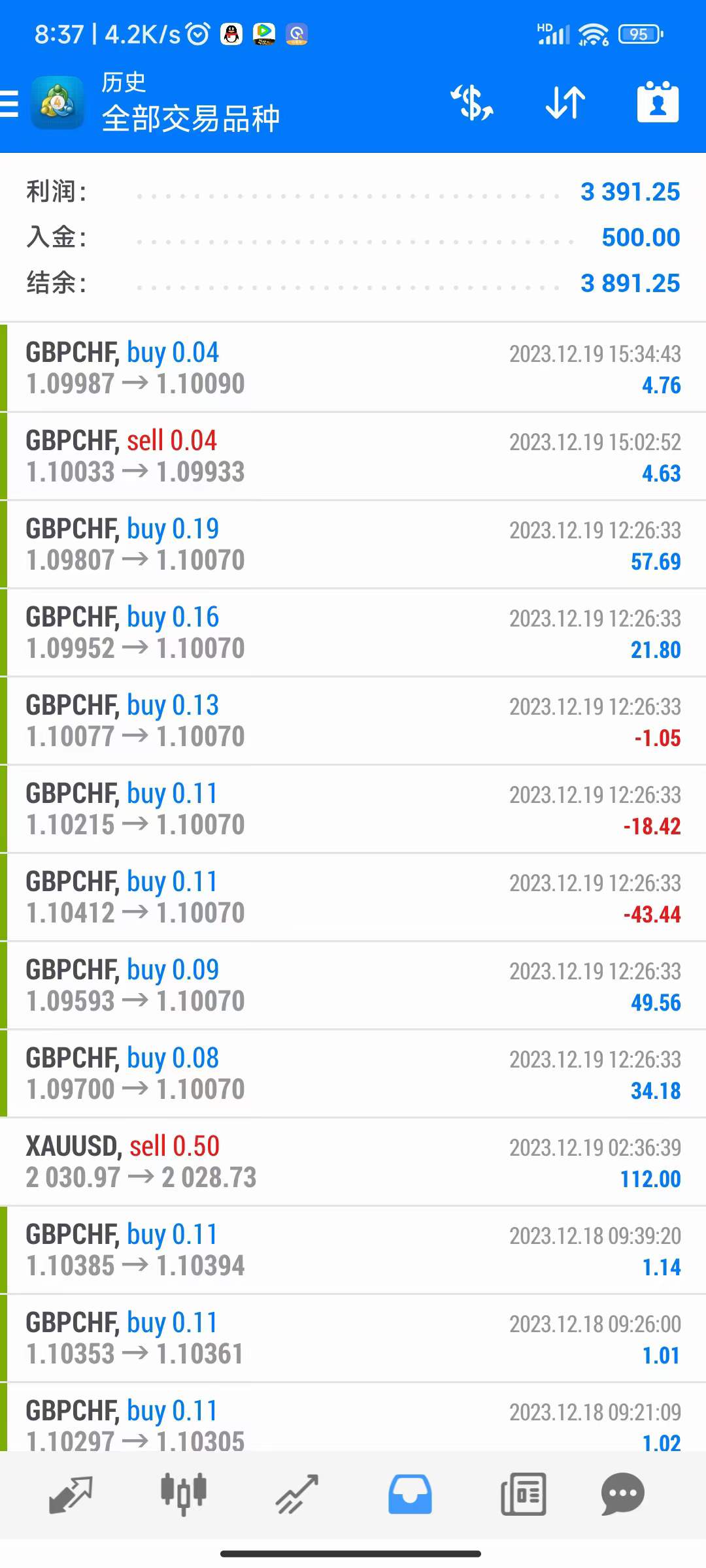The width and height of the screenshot is (706, 1568).
Task: Open the GBPCHF buy 0.08 trade
Action: tap(353, 1074)
